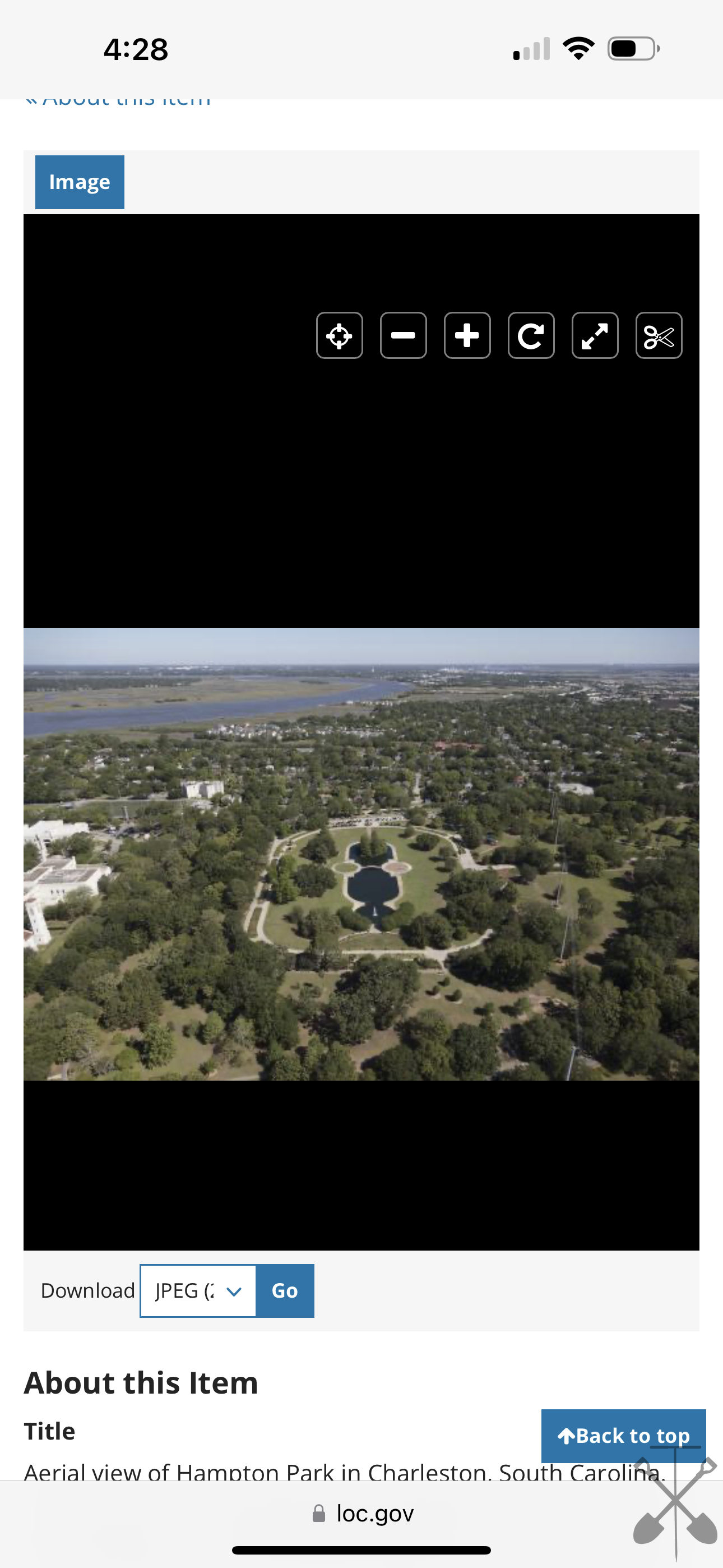Tap Go to download the image
The image size is (723, 1568).
(x=285, y=1290)
